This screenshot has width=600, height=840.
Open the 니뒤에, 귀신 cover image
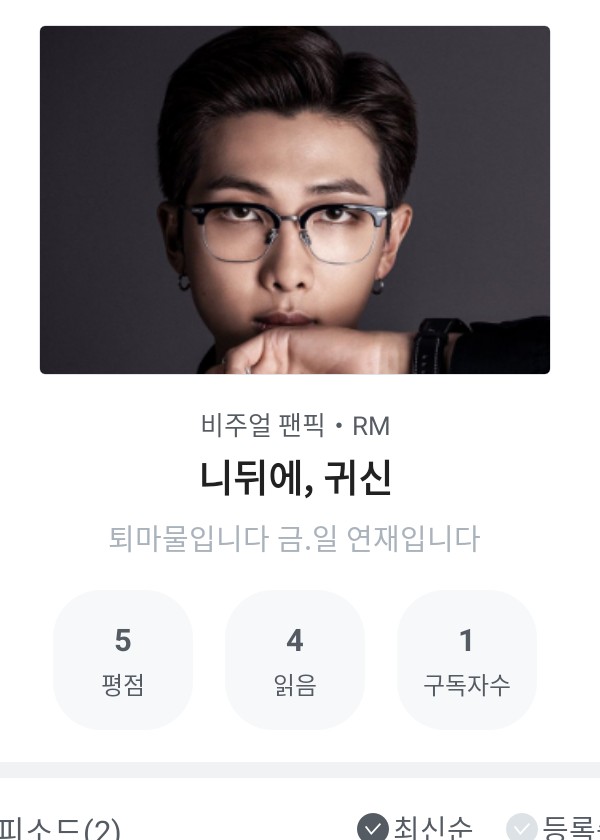coord(295,200)
